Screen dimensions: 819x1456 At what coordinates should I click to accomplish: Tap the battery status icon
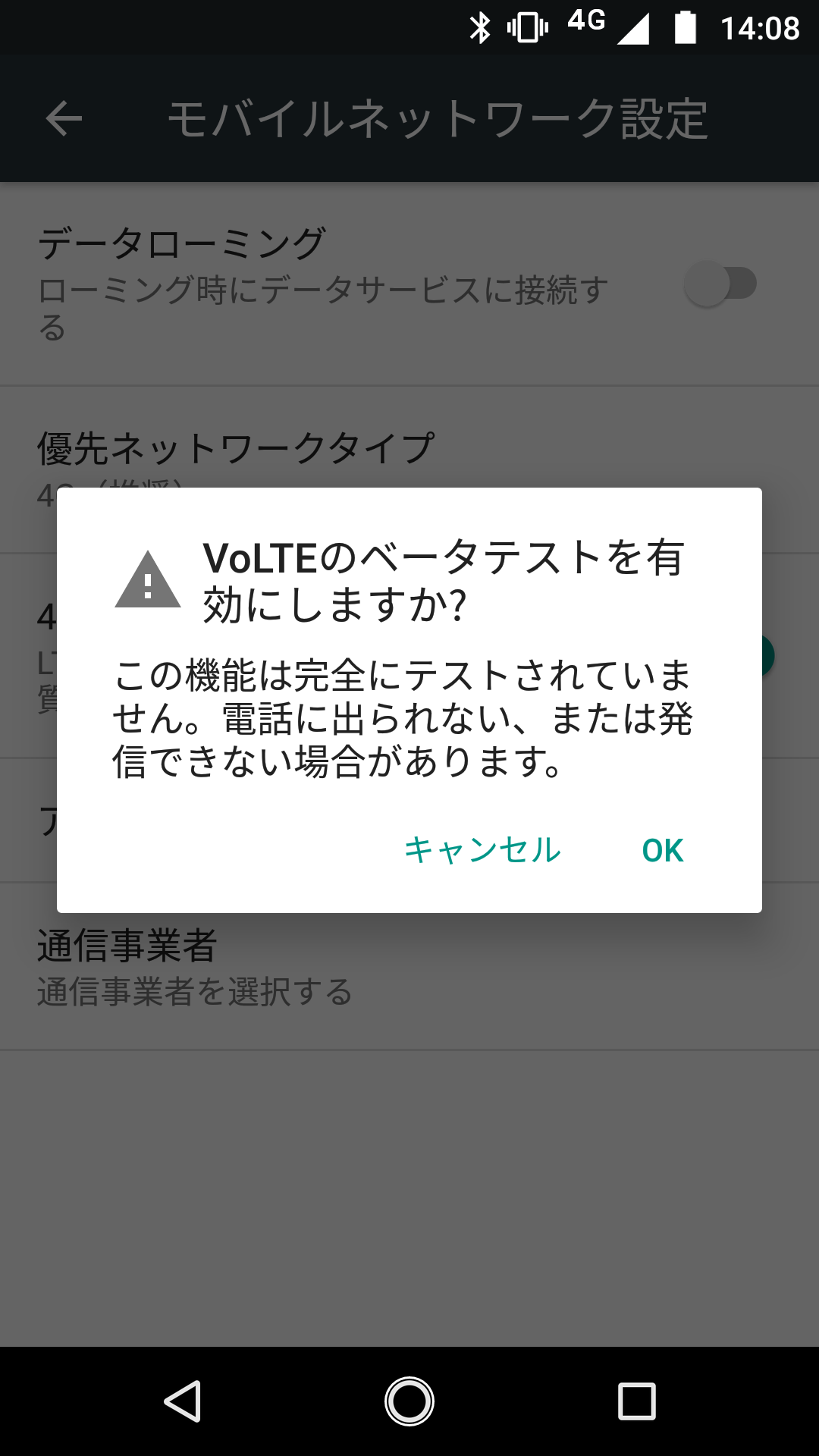(x=686, y=25)
